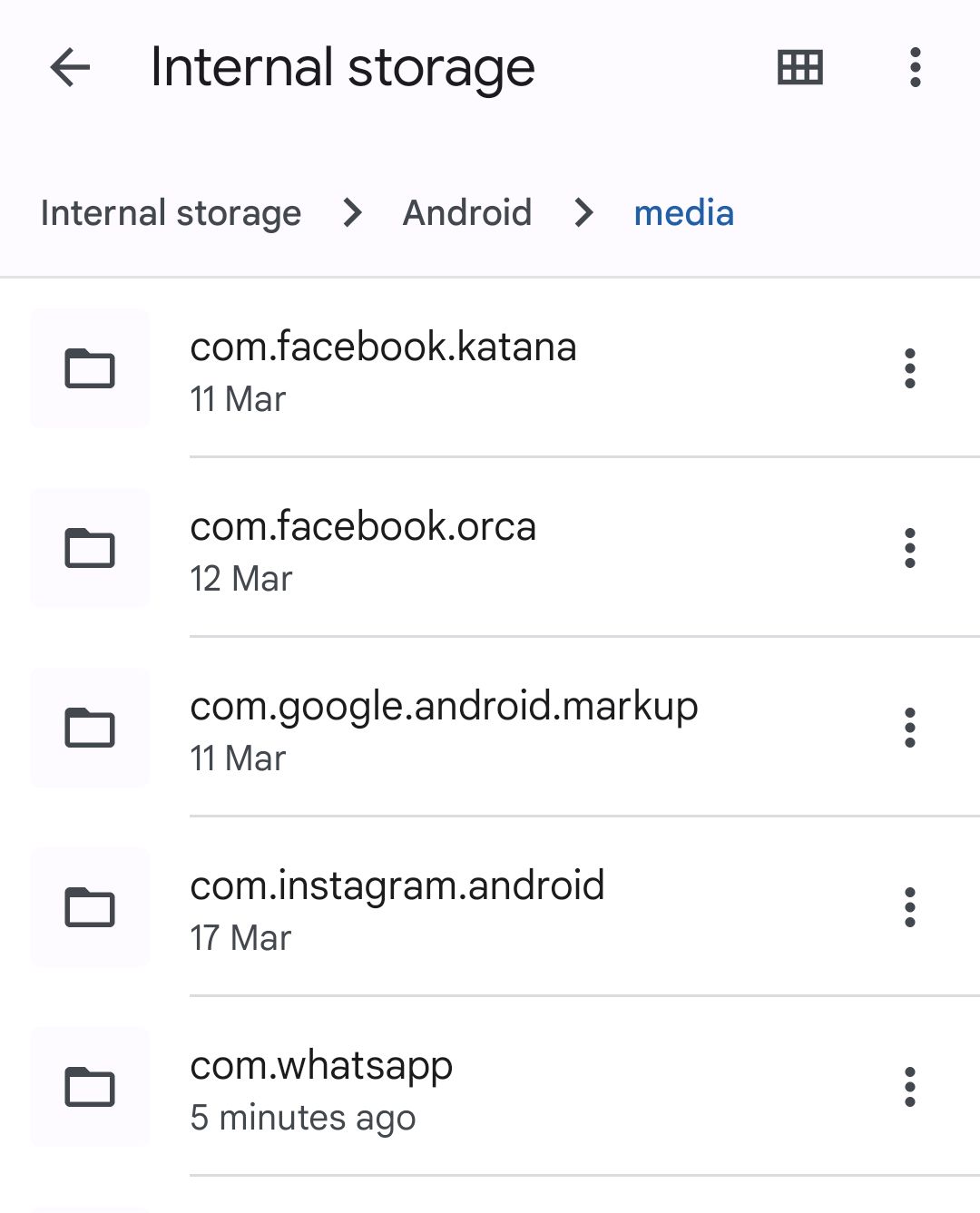The image size is (980, 1213).
Task: Jump to Internal storage in the breadcrumb
Action: point(171,214)
